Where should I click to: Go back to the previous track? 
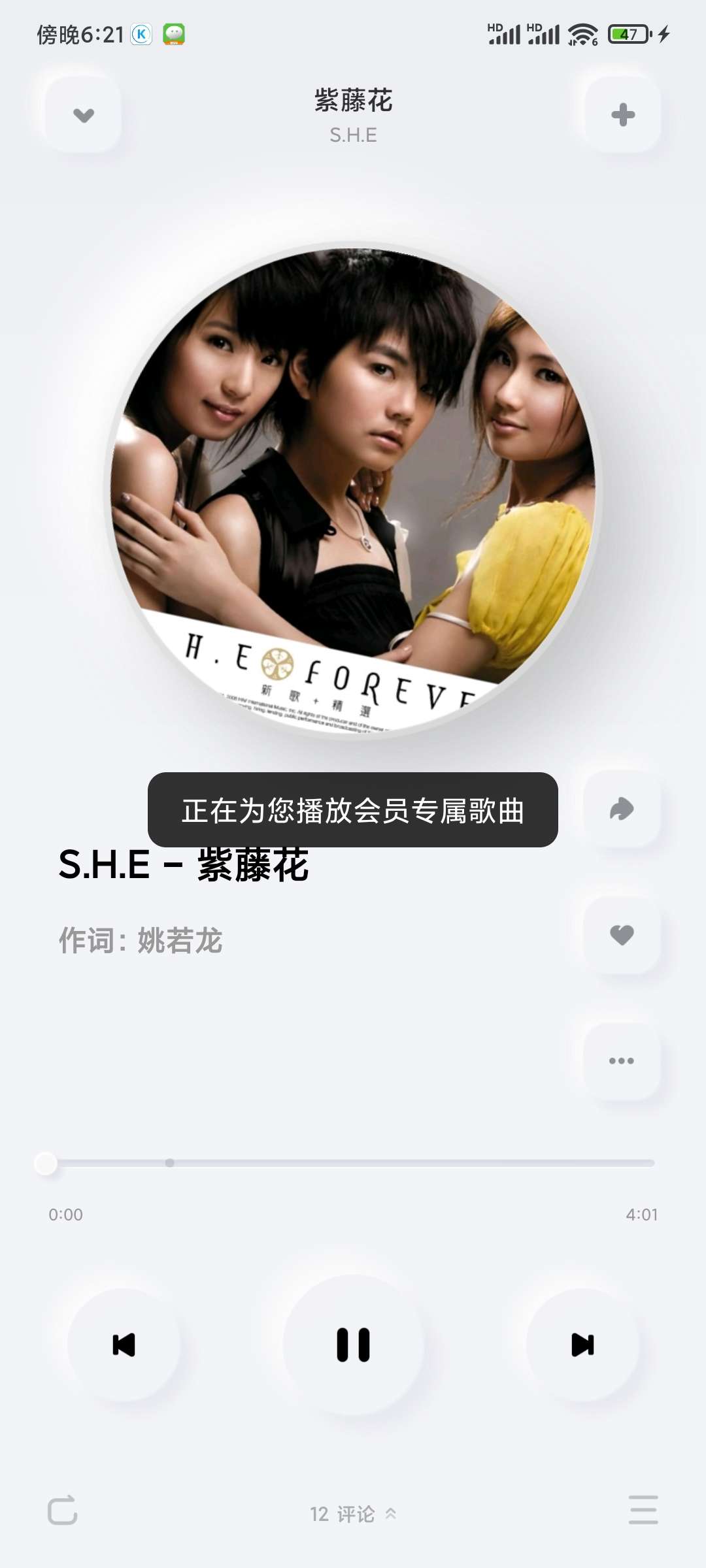click(124, 1345)
